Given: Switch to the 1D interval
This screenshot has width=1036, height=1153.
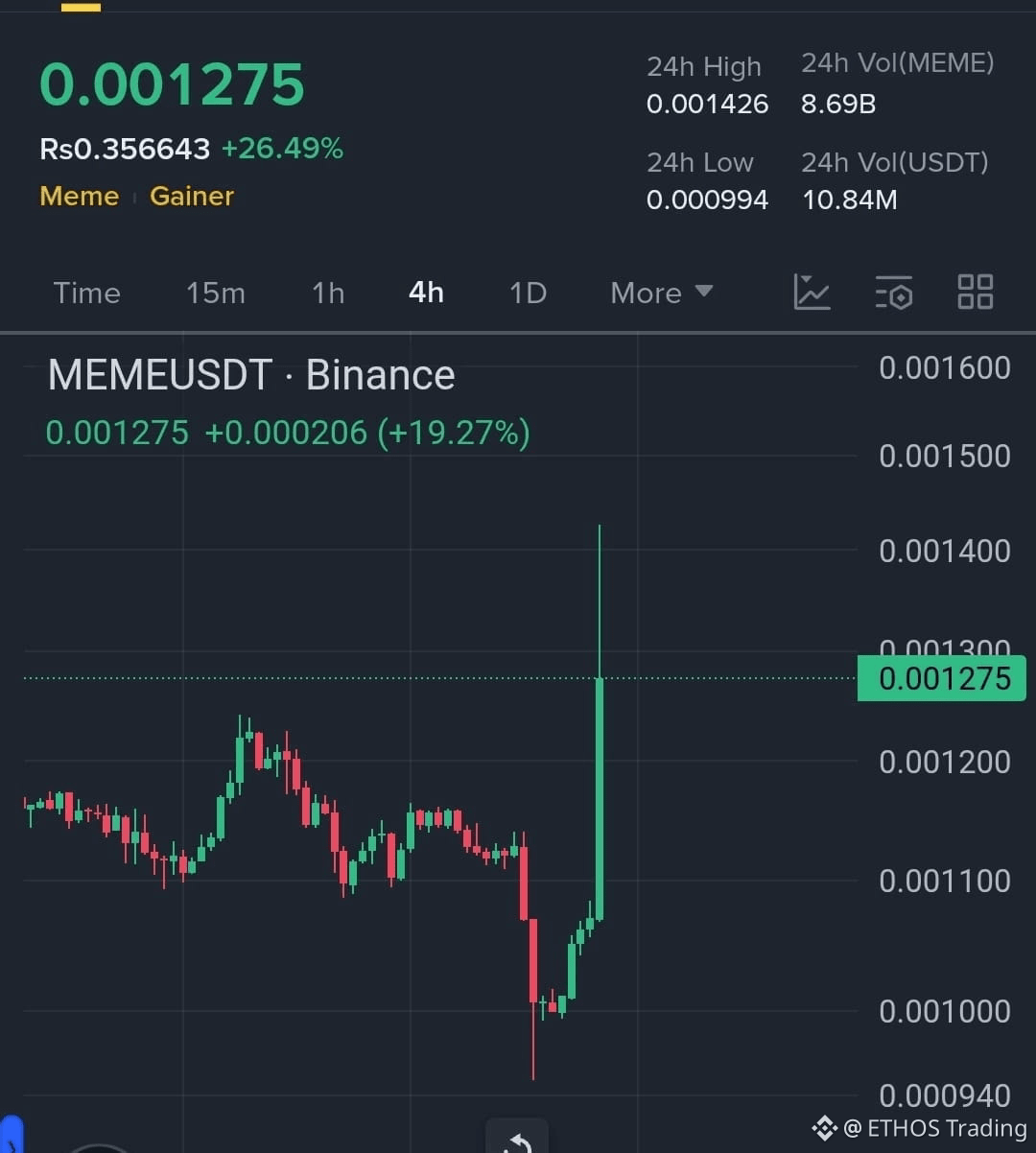Looking at the screenshot, I should (528, 293).
